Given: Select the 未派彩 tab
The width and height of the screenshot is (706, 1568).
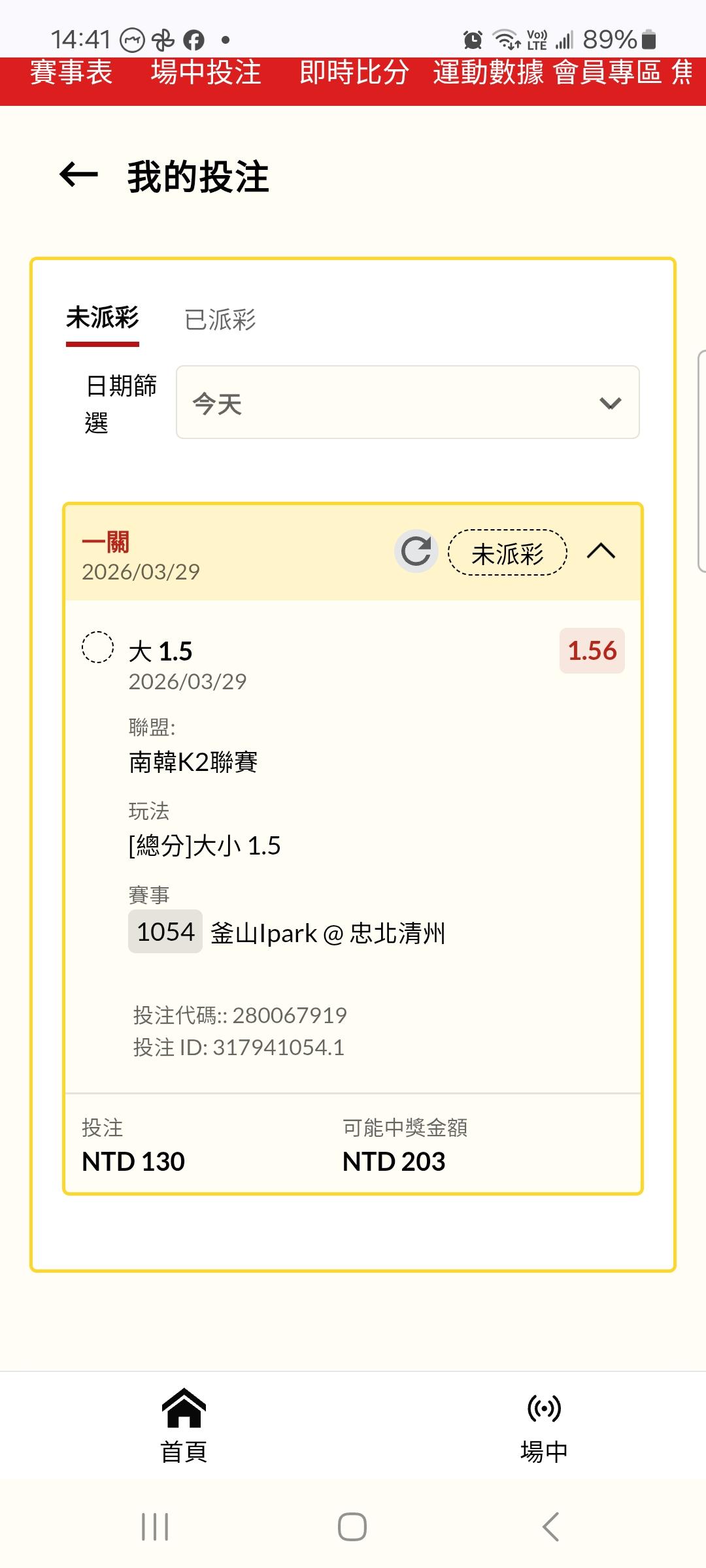Looking at the screenshot, I should [103, 319].
